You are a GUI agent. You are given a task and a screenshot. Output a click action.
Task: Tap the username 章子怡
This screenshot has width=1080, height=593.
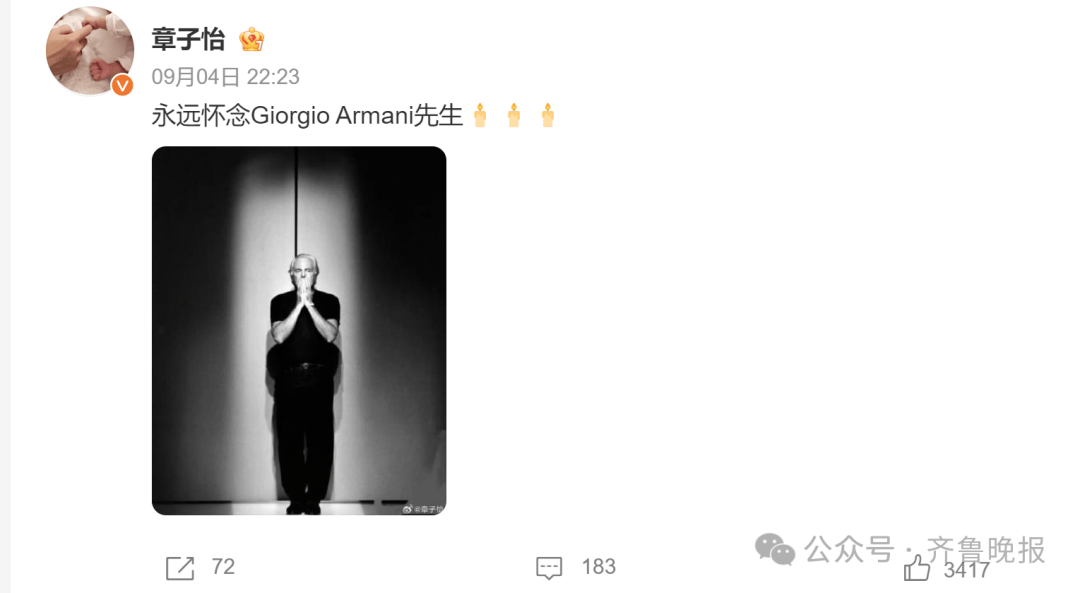188,39
